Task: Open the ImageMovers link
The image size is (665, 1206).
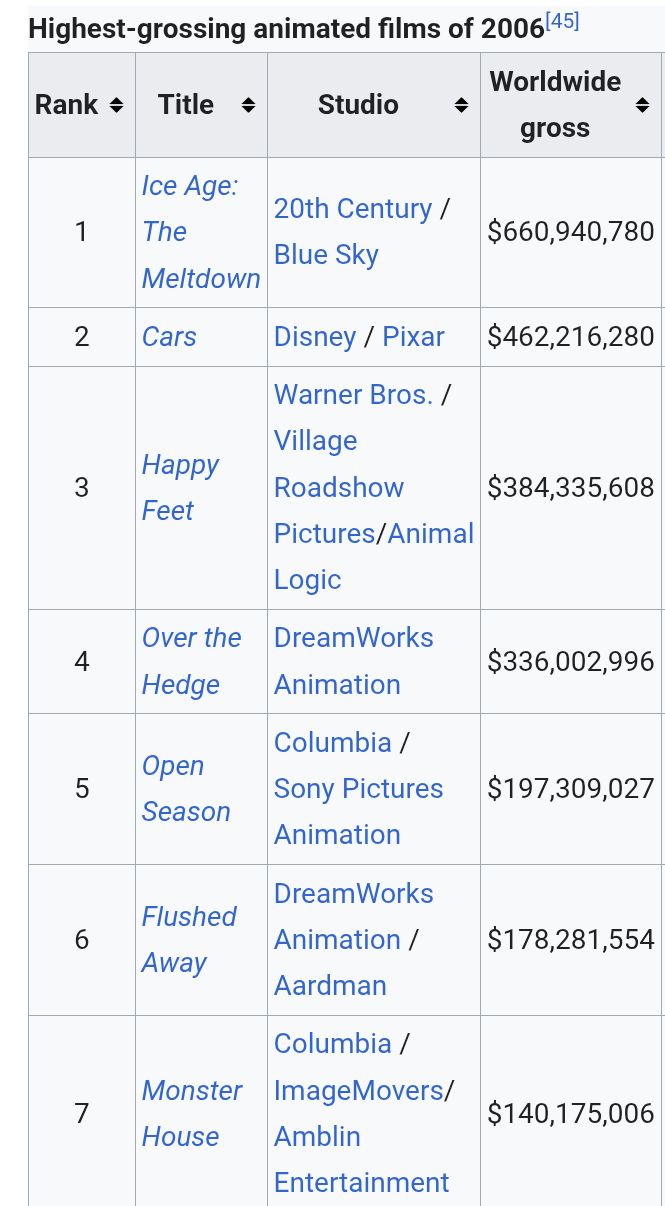Action: [358, 1091]
